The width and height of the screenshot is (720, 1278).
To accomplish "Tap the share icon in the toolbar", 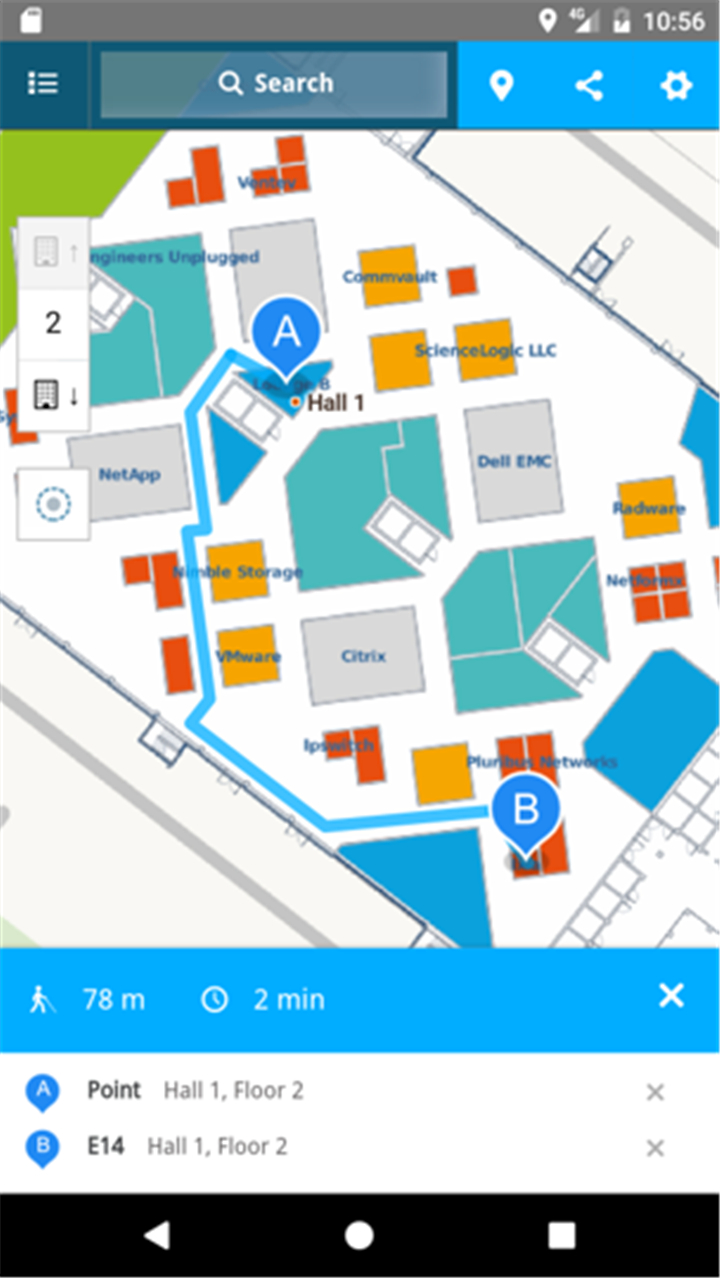I will [x=589, y=86].
